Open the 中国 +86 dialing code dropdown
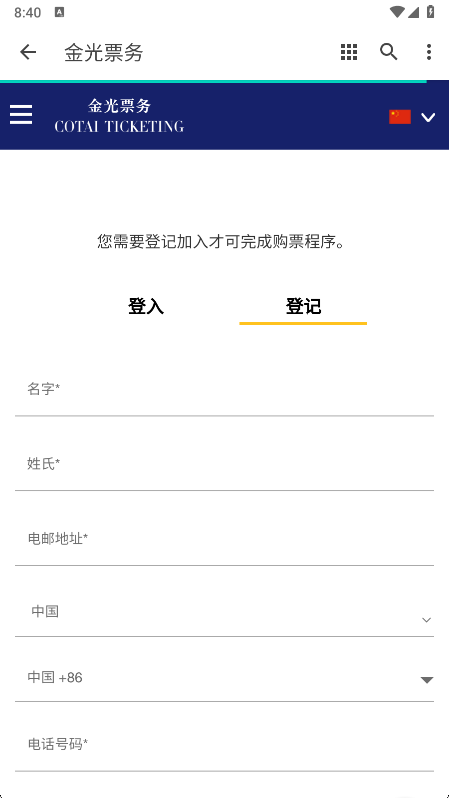Viewport: 449px width, 798px height. point(224,679)
